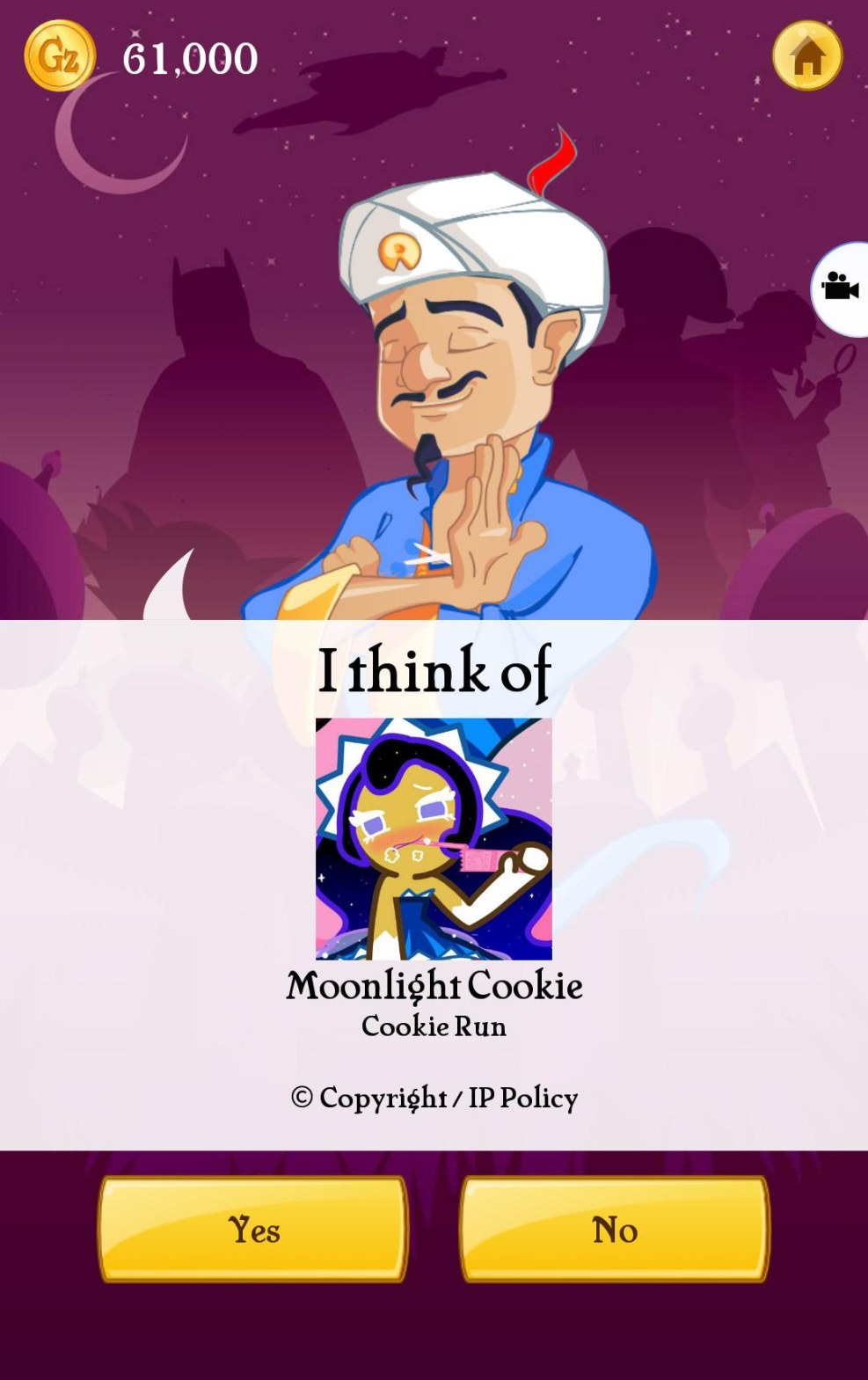Open the video camera side button
The width and height of the screenshot is (868, 1380).
pos(841,288)
